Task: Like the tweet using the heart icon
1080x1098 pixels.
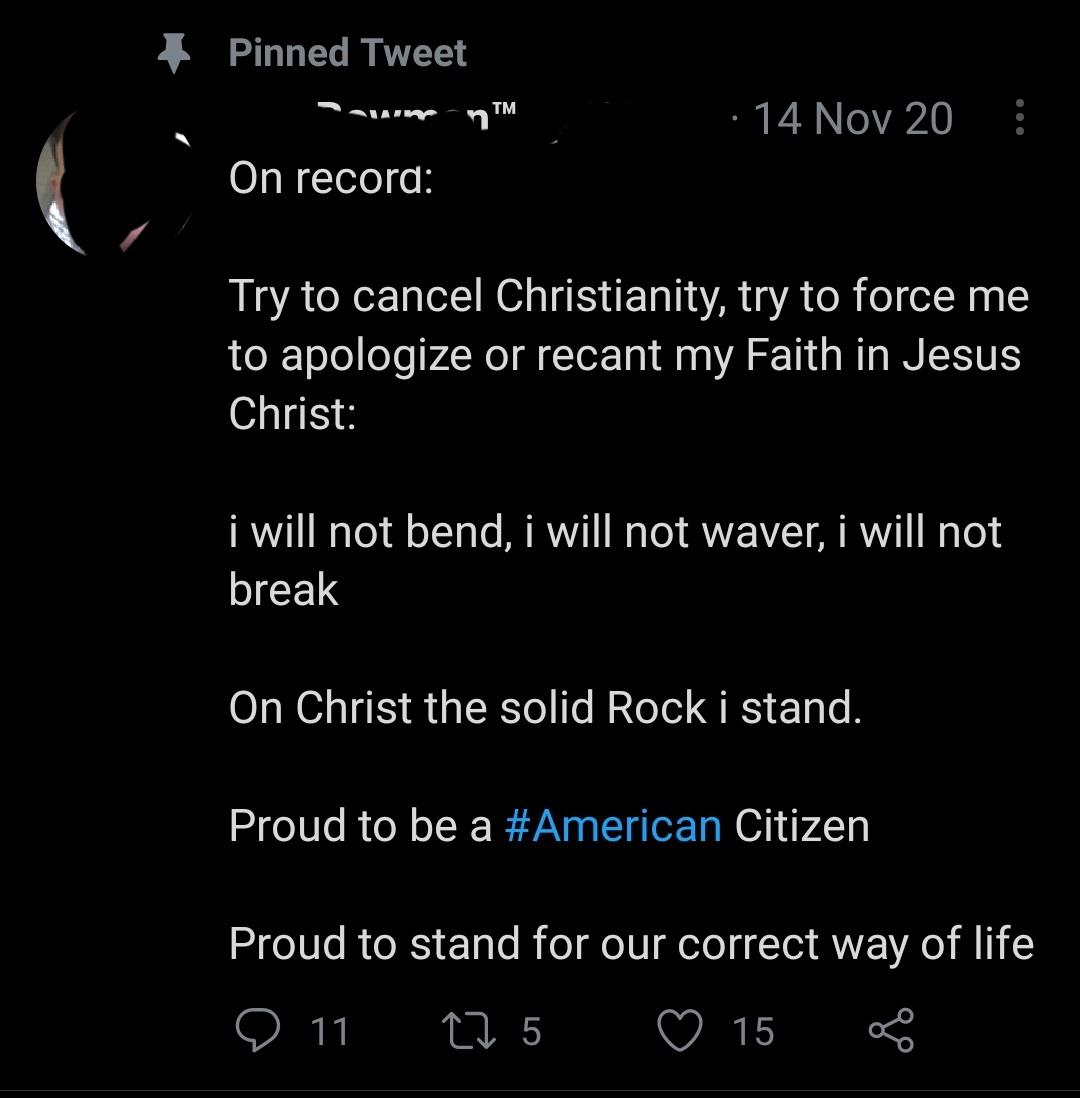Action: point(681,1027)
